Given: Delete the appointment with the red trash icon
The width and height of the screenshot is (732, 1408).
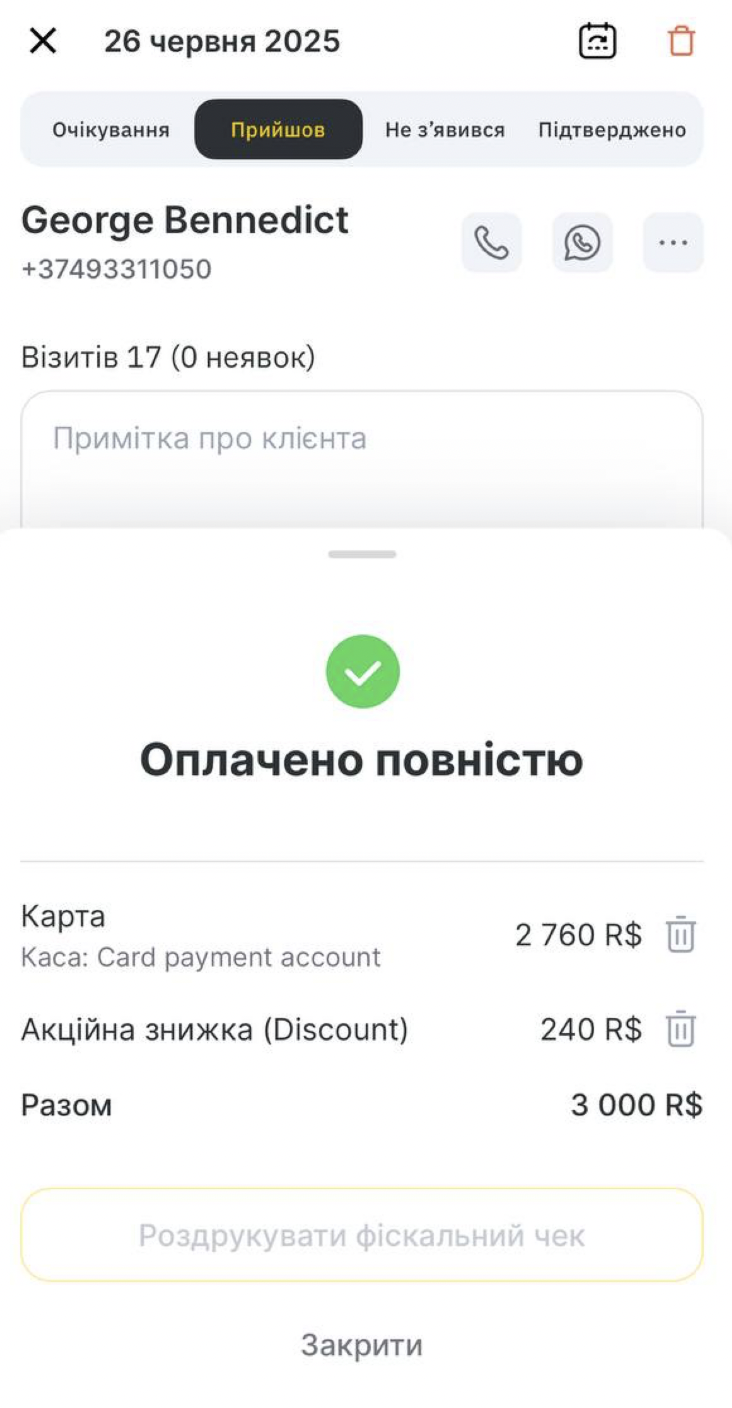Looking at the screenshot, I should point(681,41).
